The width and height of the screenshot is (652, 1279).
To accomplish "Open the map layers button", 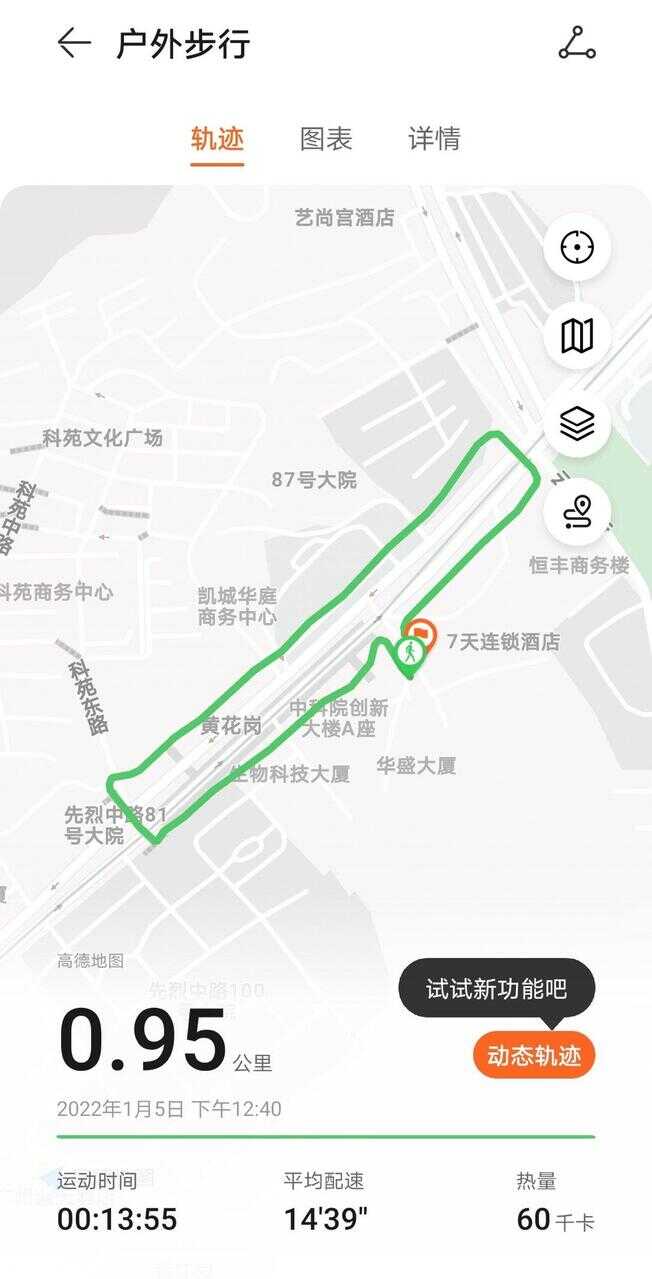I will pyautogui.click(x=577, y=424).
